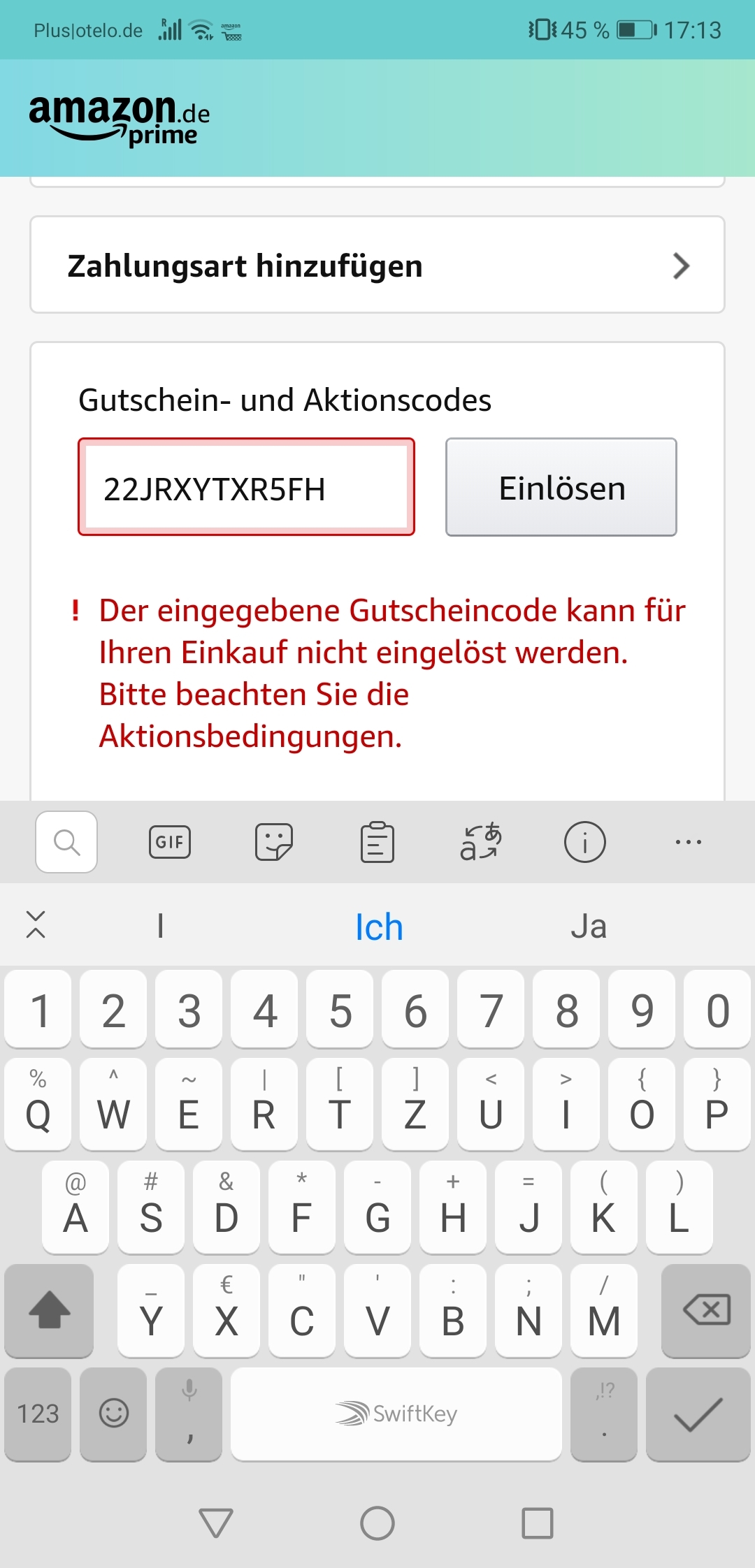Open keyboard translator tool

click(481, 842)
